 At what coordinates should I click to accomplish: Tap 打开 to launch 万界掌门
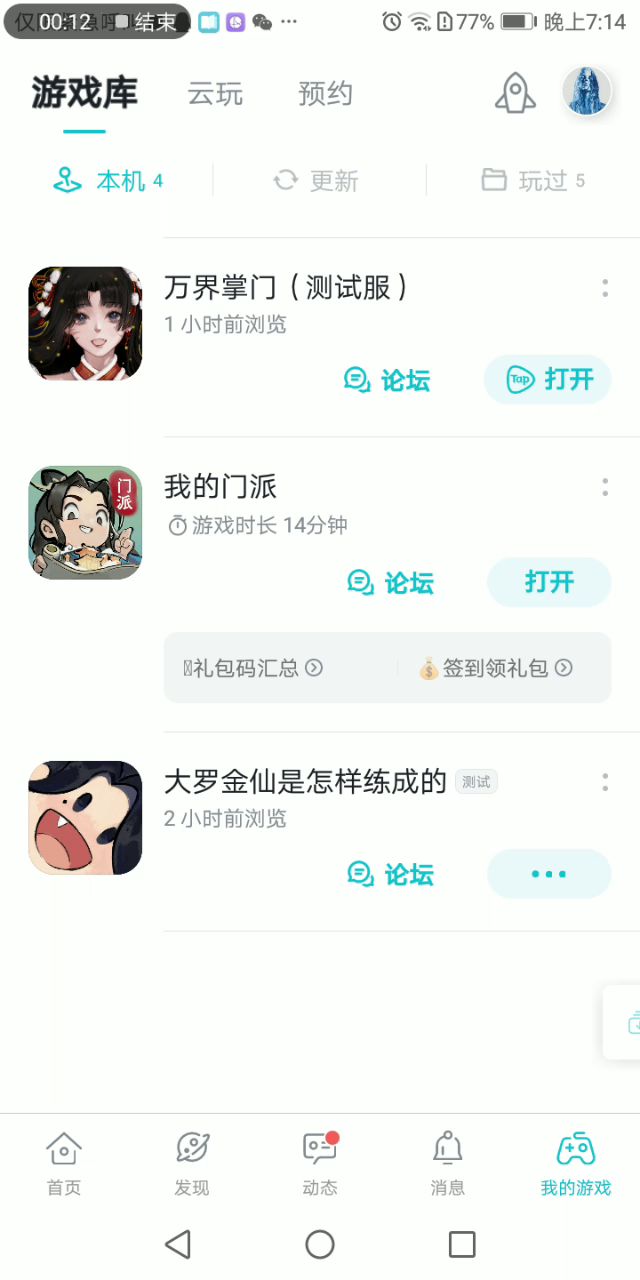(547, 380)
